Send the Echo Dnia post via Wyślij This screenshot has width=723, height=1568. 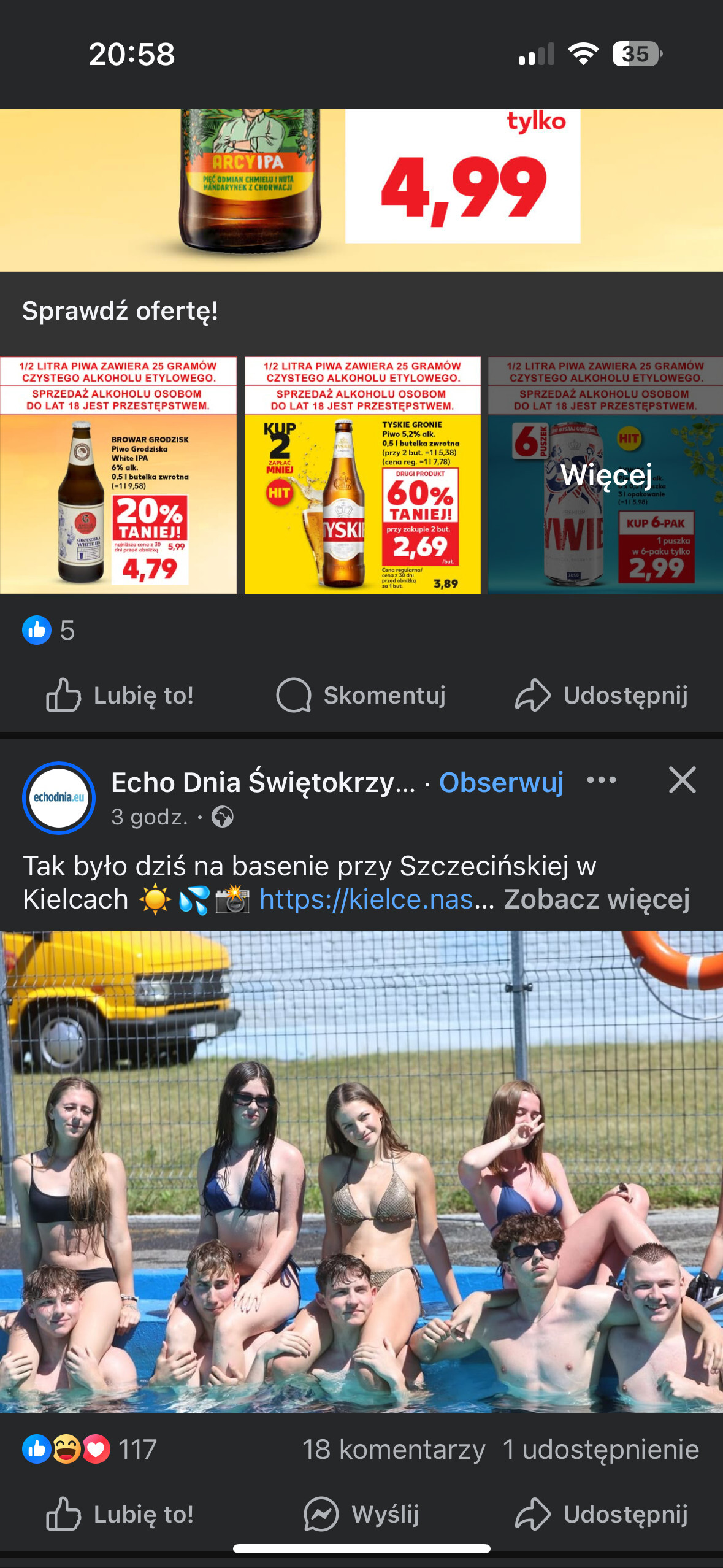[x=361, y=1514]
